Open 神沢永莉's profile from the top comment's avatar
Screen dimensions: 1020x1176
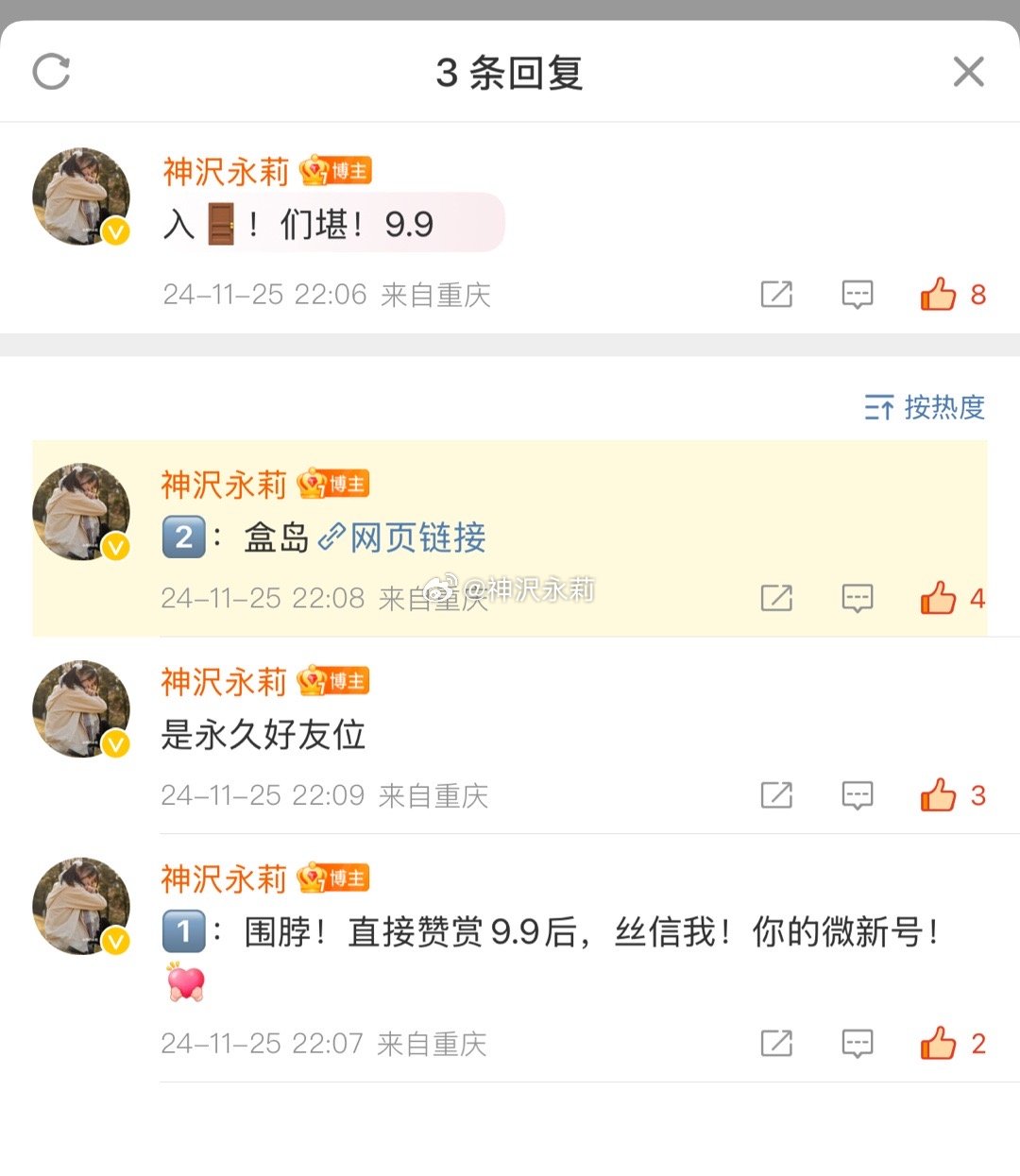point(81,196)
